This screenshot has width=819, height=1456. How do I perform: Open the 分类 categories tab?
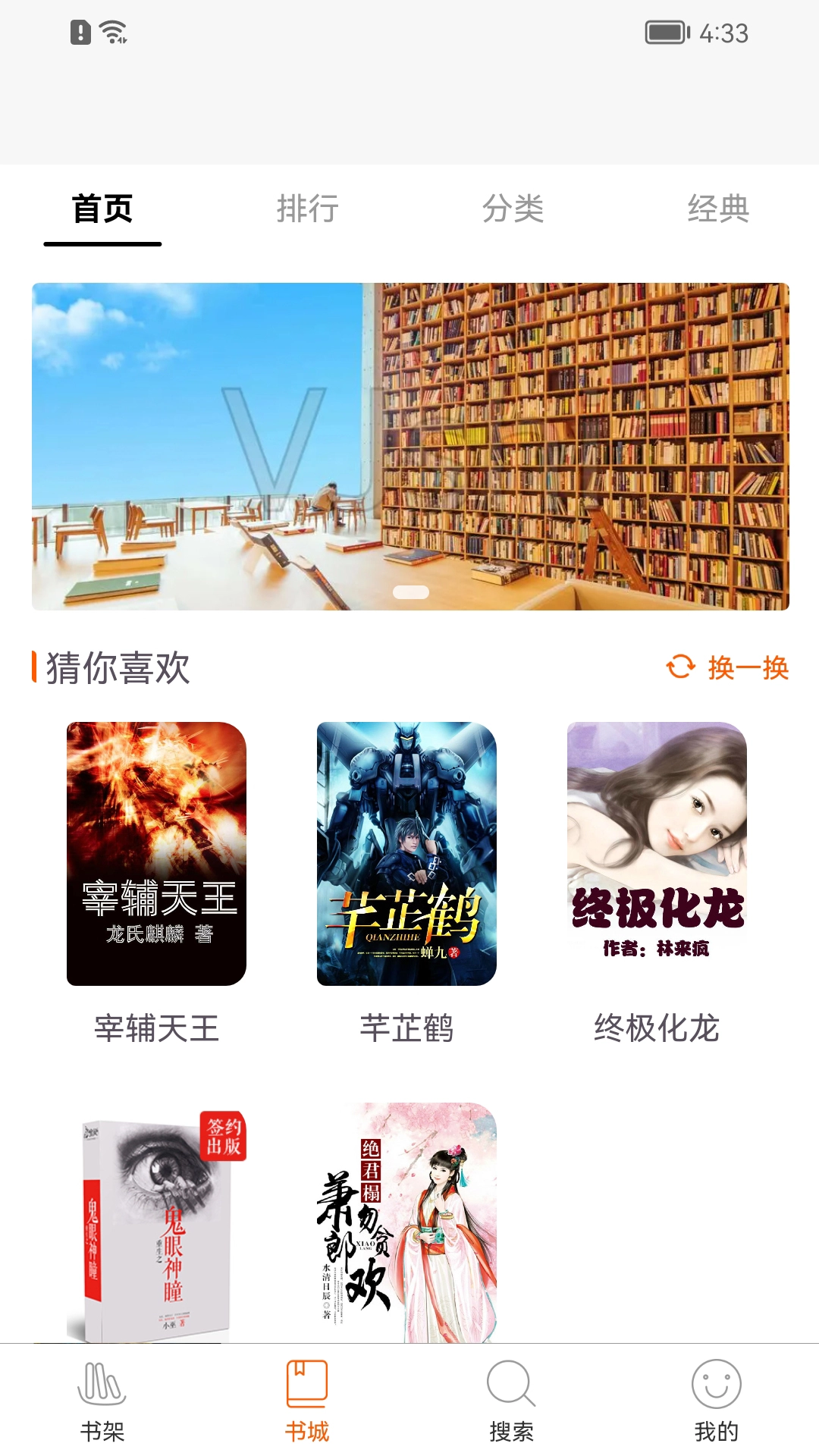click(x=513, y=210)
